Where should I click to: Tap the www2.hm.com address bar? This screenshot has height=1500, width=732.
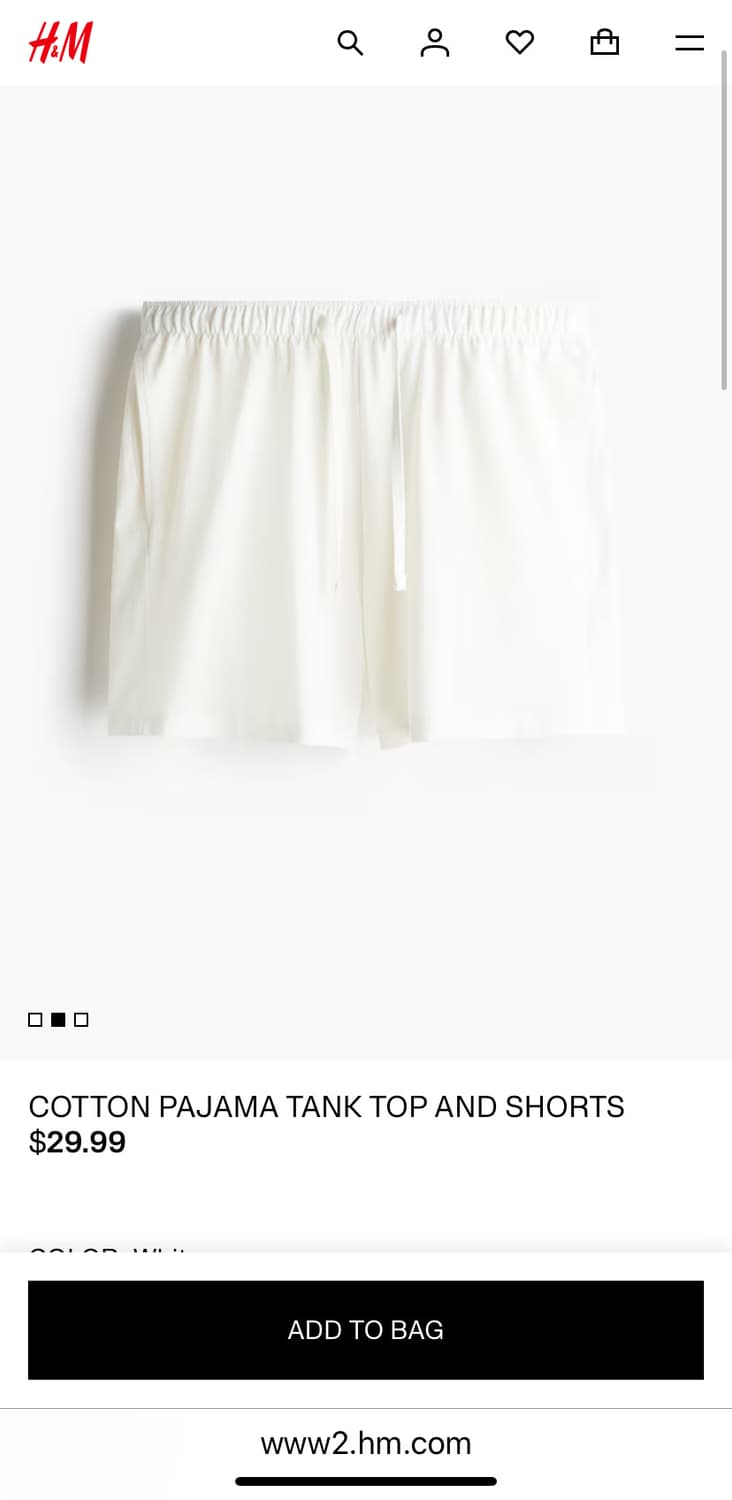coord(366,1443)
